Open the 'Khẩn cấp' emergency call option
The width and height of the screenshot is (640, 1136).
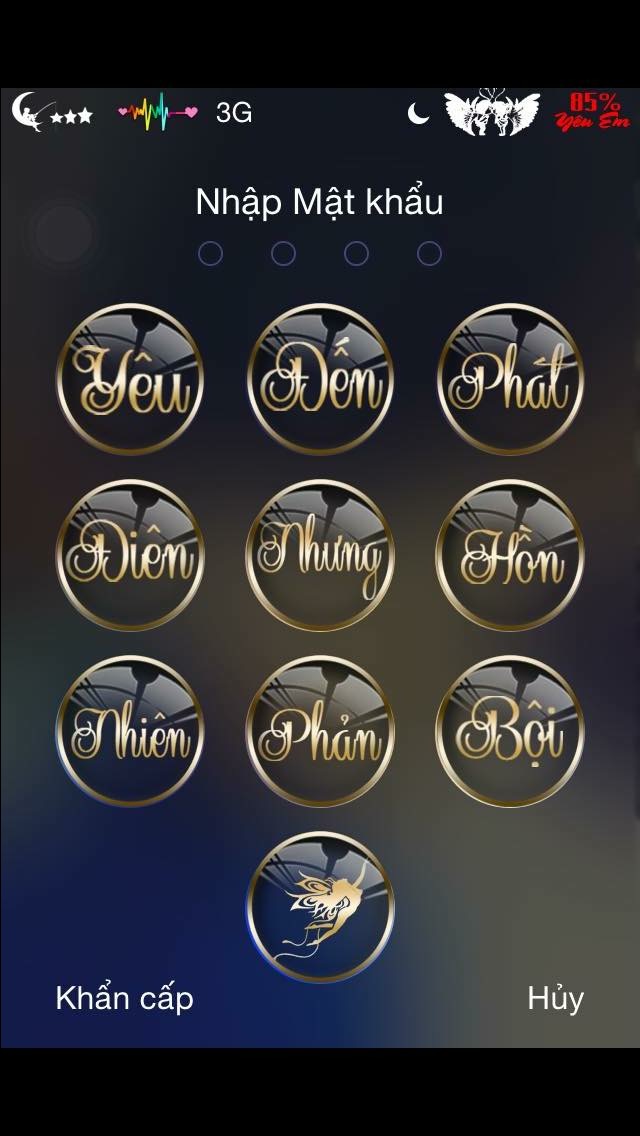click(x=124, y=998)
